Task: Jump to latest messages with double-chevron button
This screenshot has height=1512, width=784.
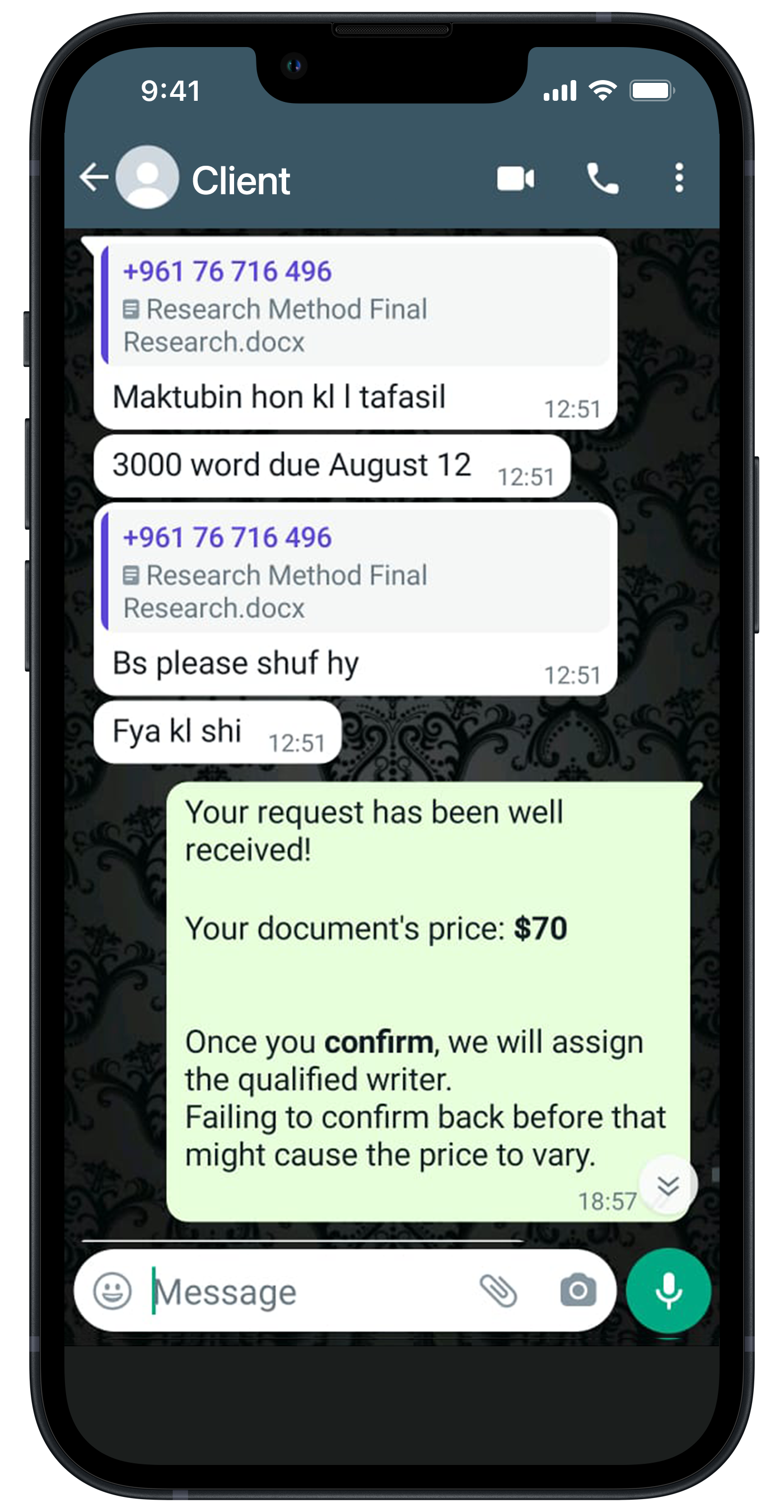Action: coord(668,1186)
